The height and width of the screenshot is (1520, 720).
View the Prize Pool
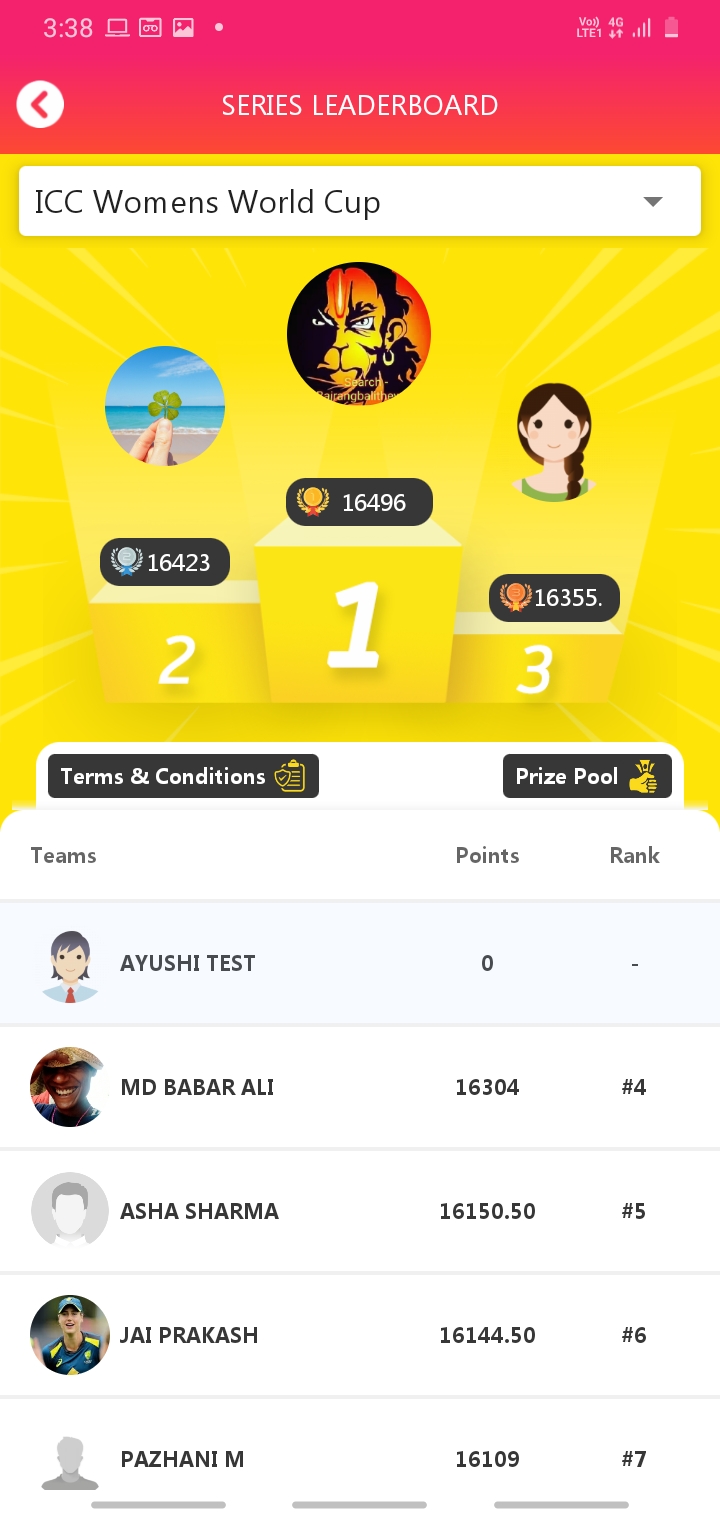[587, 776]
